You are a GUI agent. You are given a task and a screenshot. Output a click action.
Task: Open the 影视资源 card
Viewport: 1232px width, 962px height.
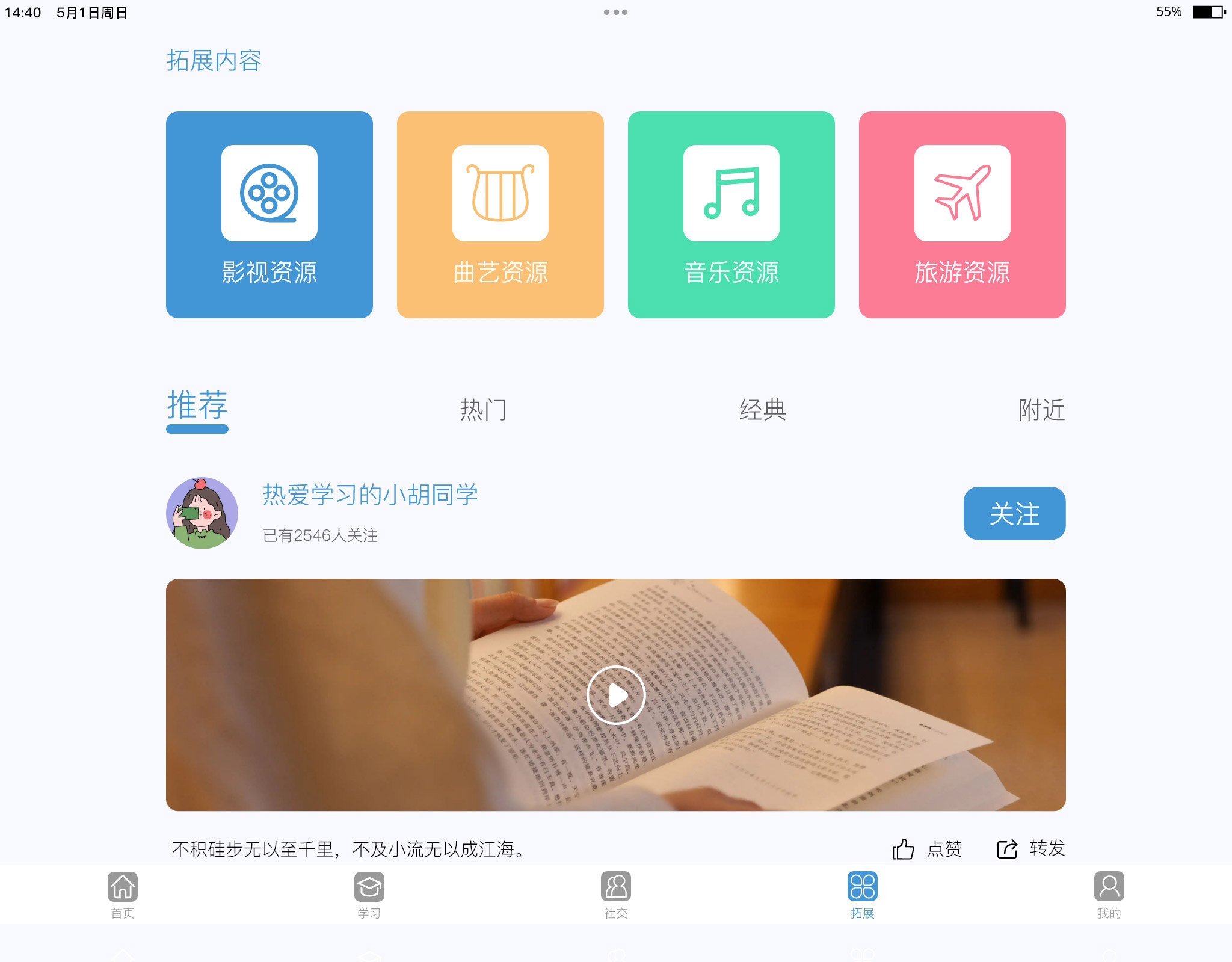269,215
